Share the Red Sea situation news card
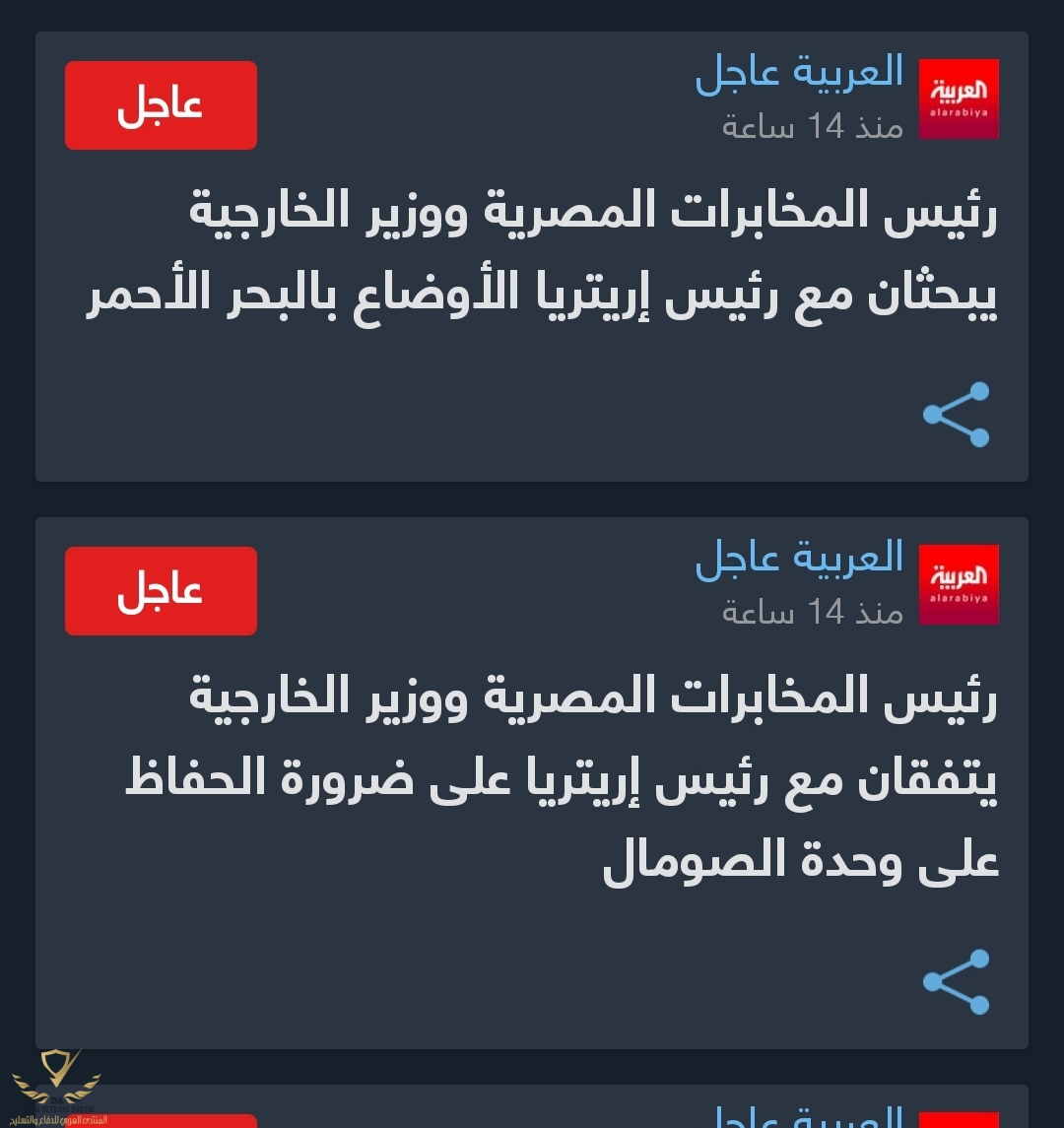1064x1128 pixels. coord(956,415)
